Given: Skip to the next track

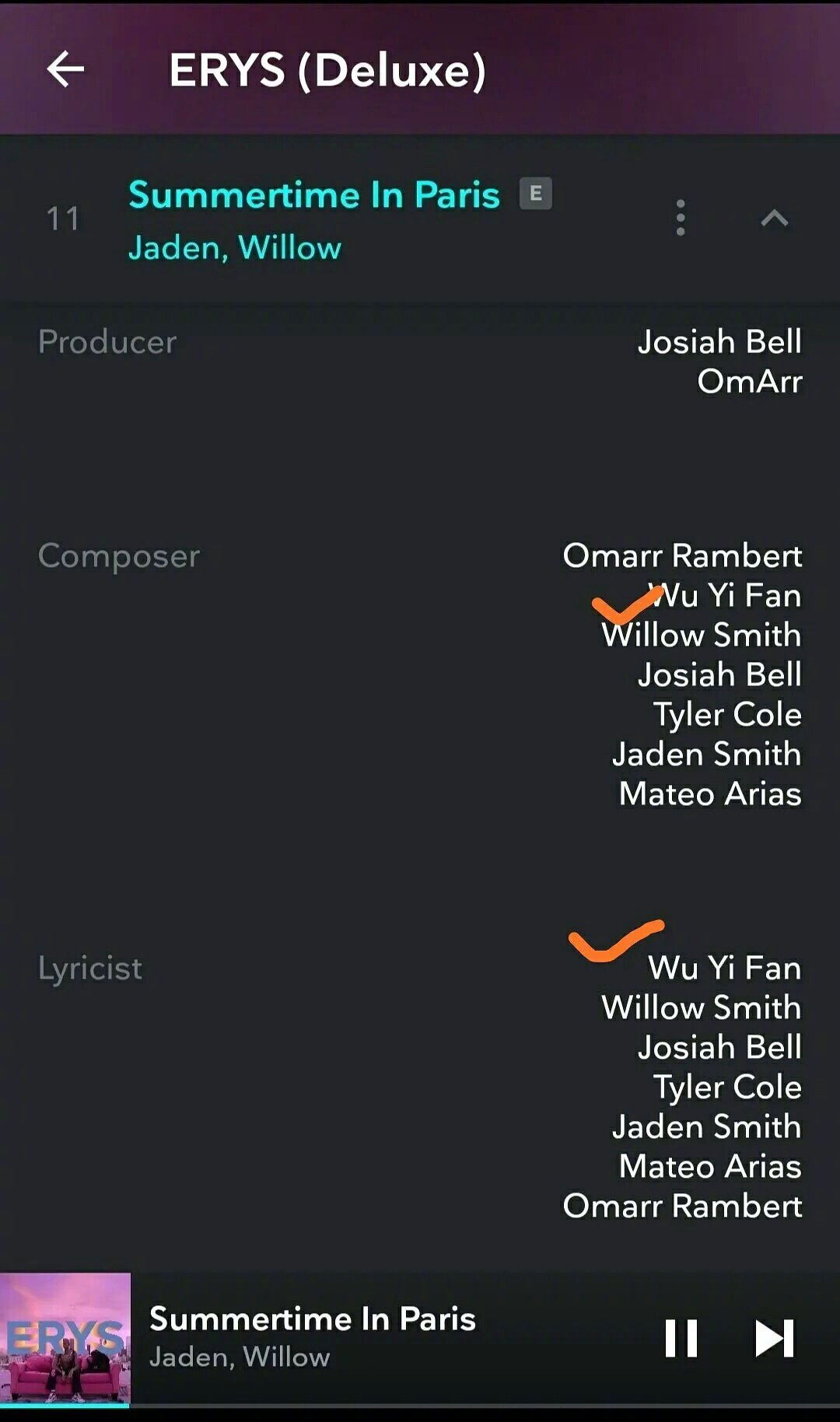Looking at the screenshot, I should click(775, 1339).
